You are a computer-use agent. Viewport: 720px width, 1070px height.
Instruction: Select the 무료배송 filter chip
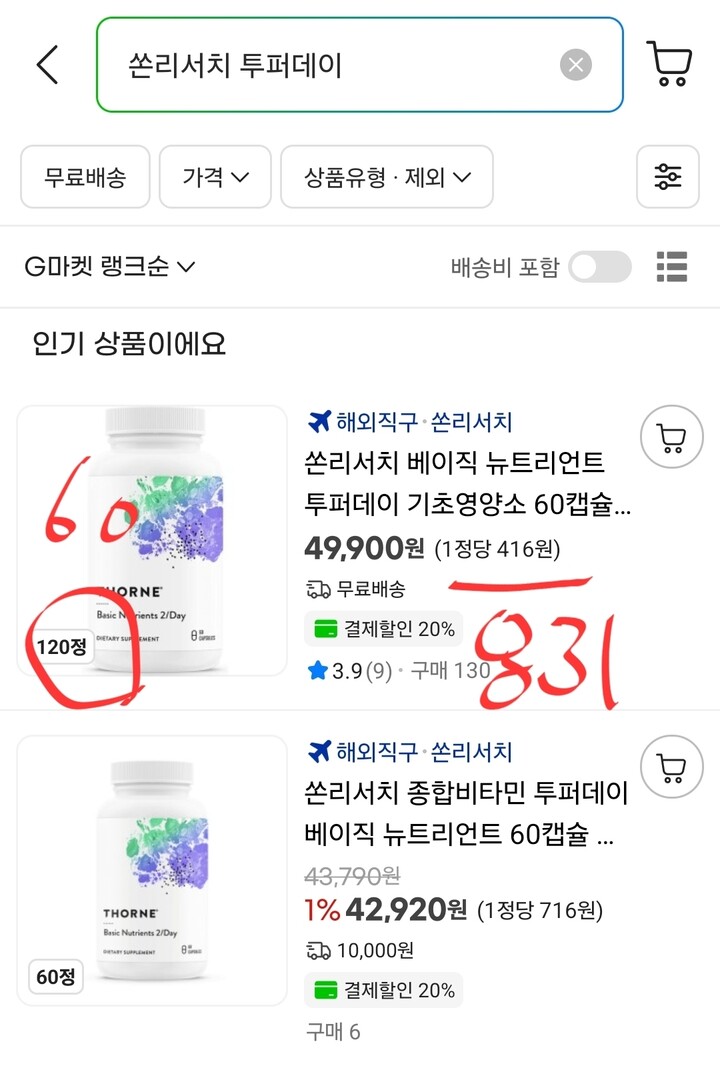[x=85, y=177]
